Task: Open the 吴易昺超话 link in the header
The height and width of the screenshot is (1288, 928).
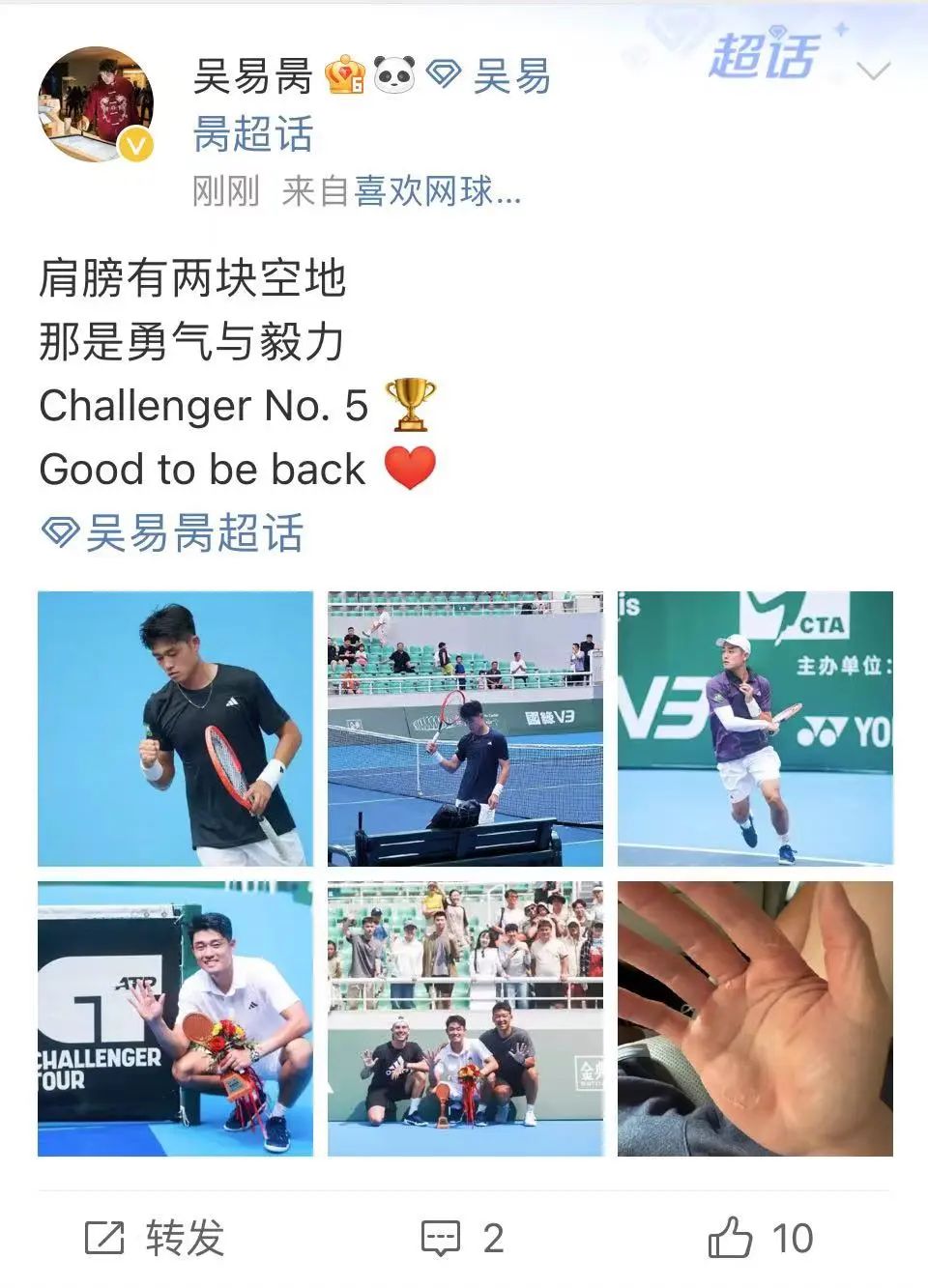Action: coord(511,76)
